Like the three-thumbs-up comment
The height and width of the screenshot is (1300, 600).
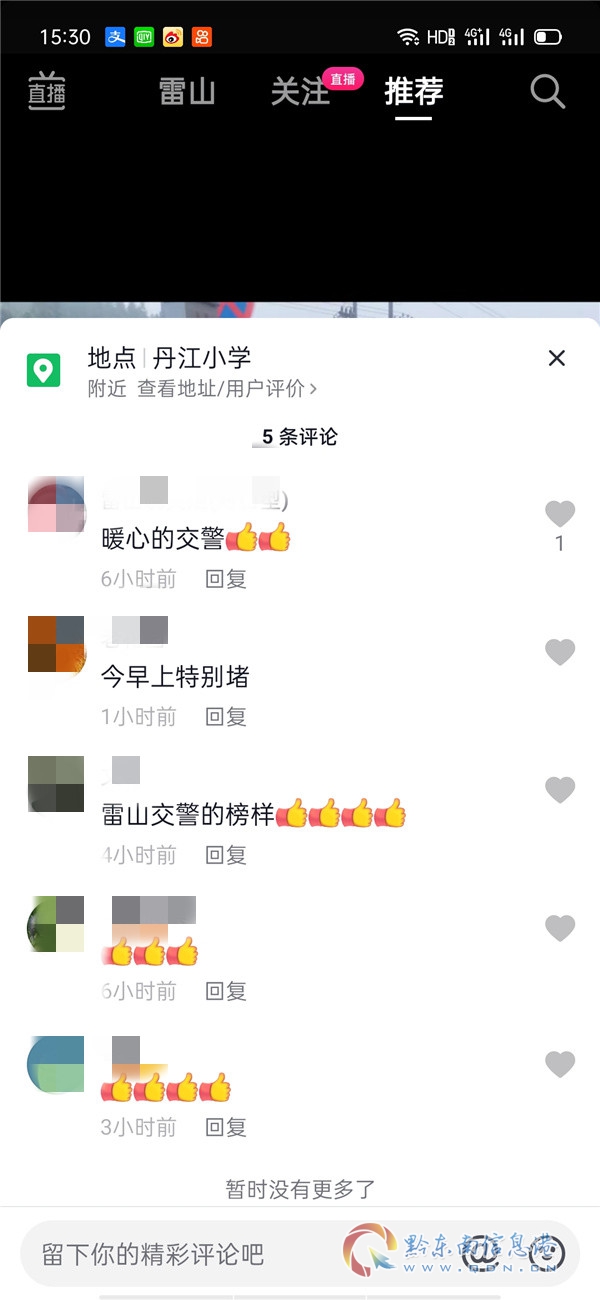point(560,928)
